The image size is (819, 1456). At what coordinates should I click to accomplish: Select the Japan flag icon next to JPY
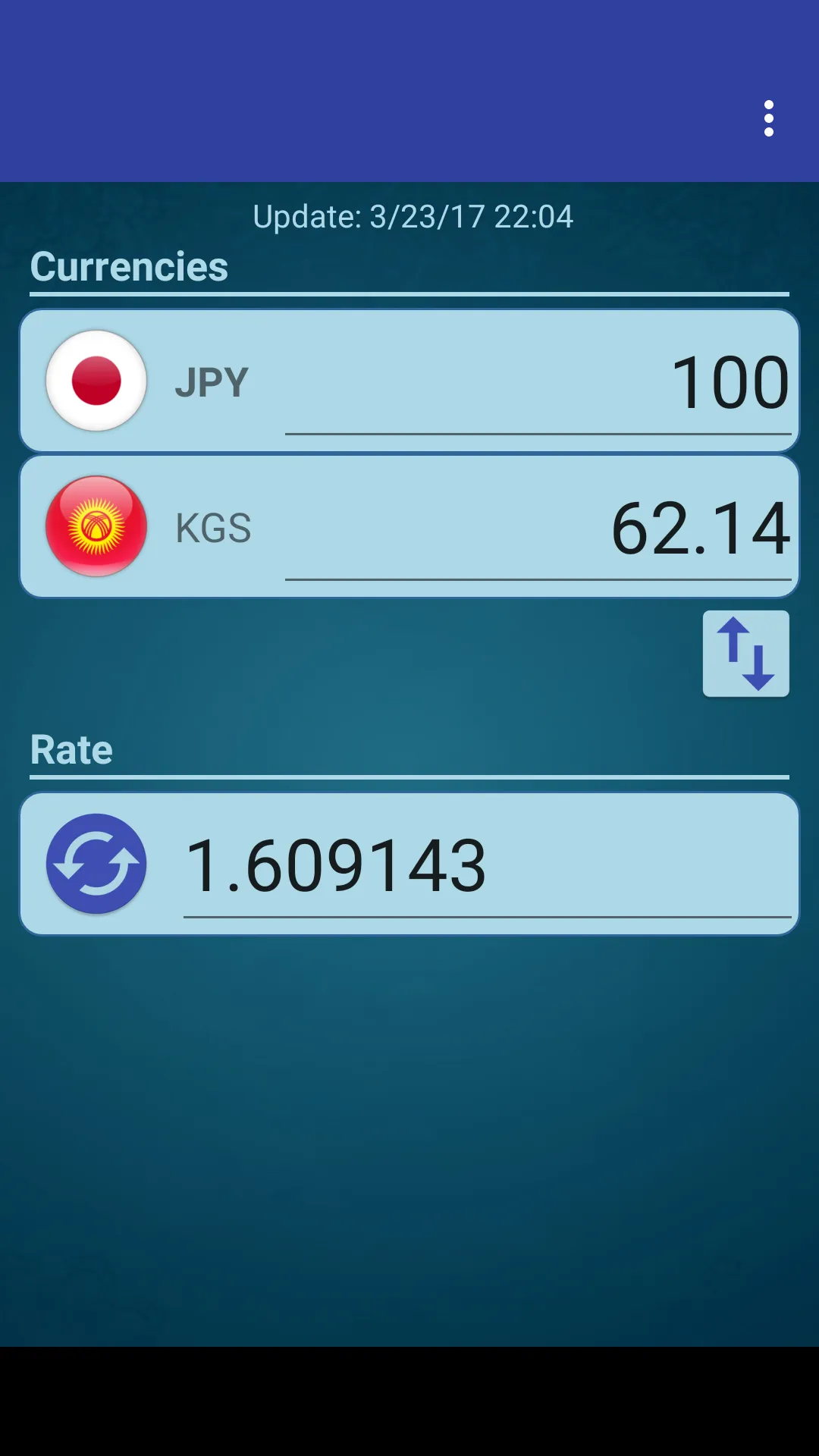tap(96, 381)
